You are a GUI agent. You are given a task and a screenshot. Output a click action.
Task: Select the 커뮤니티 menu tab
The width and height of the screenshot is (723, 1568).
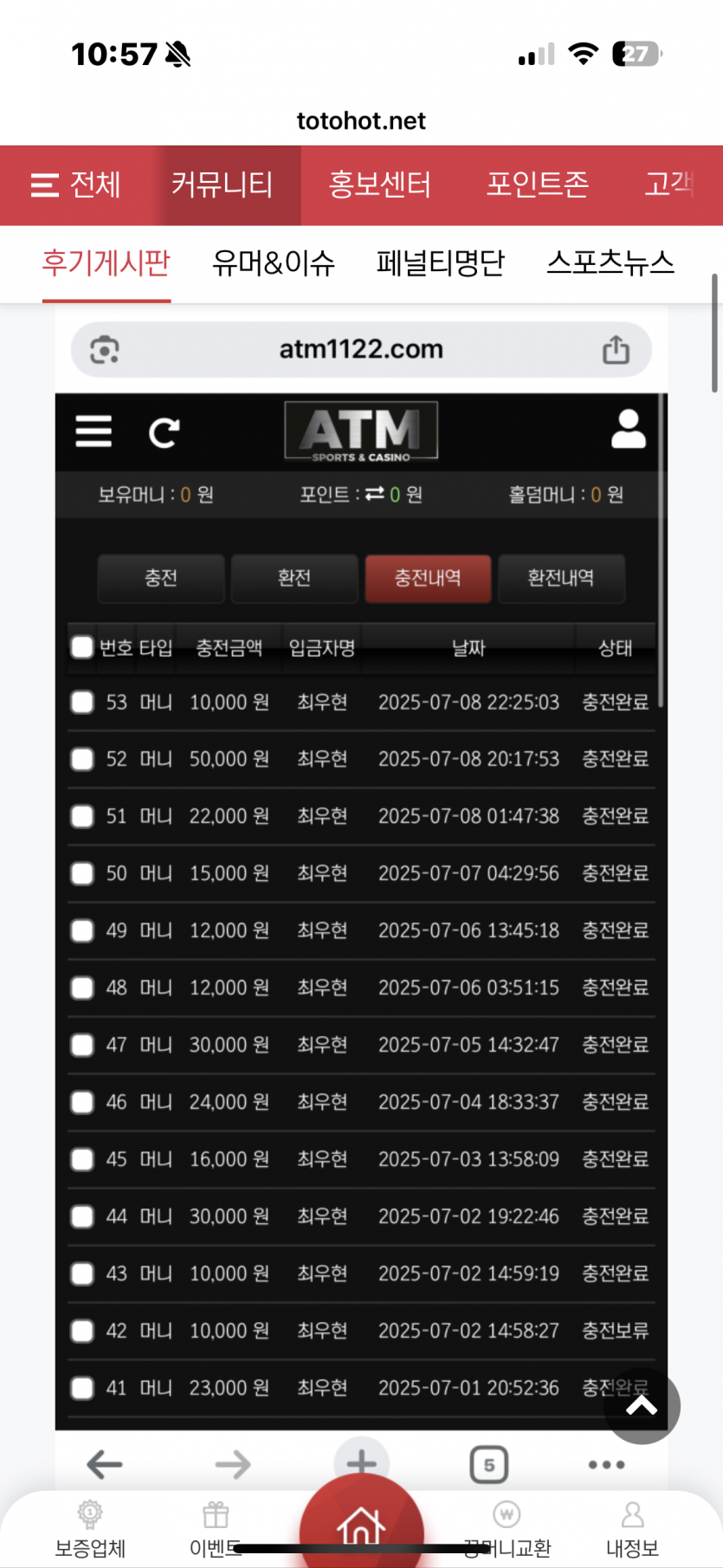[x=222, y=185]
